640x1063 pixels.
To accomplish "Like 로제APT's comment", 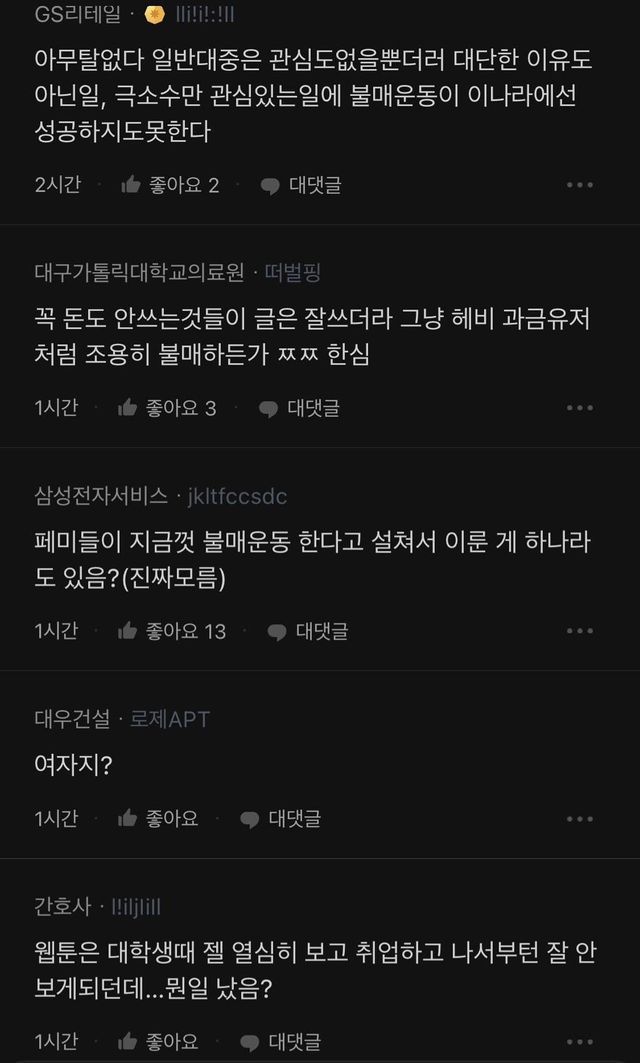I will pyautogui.click(x=157, y=818).
